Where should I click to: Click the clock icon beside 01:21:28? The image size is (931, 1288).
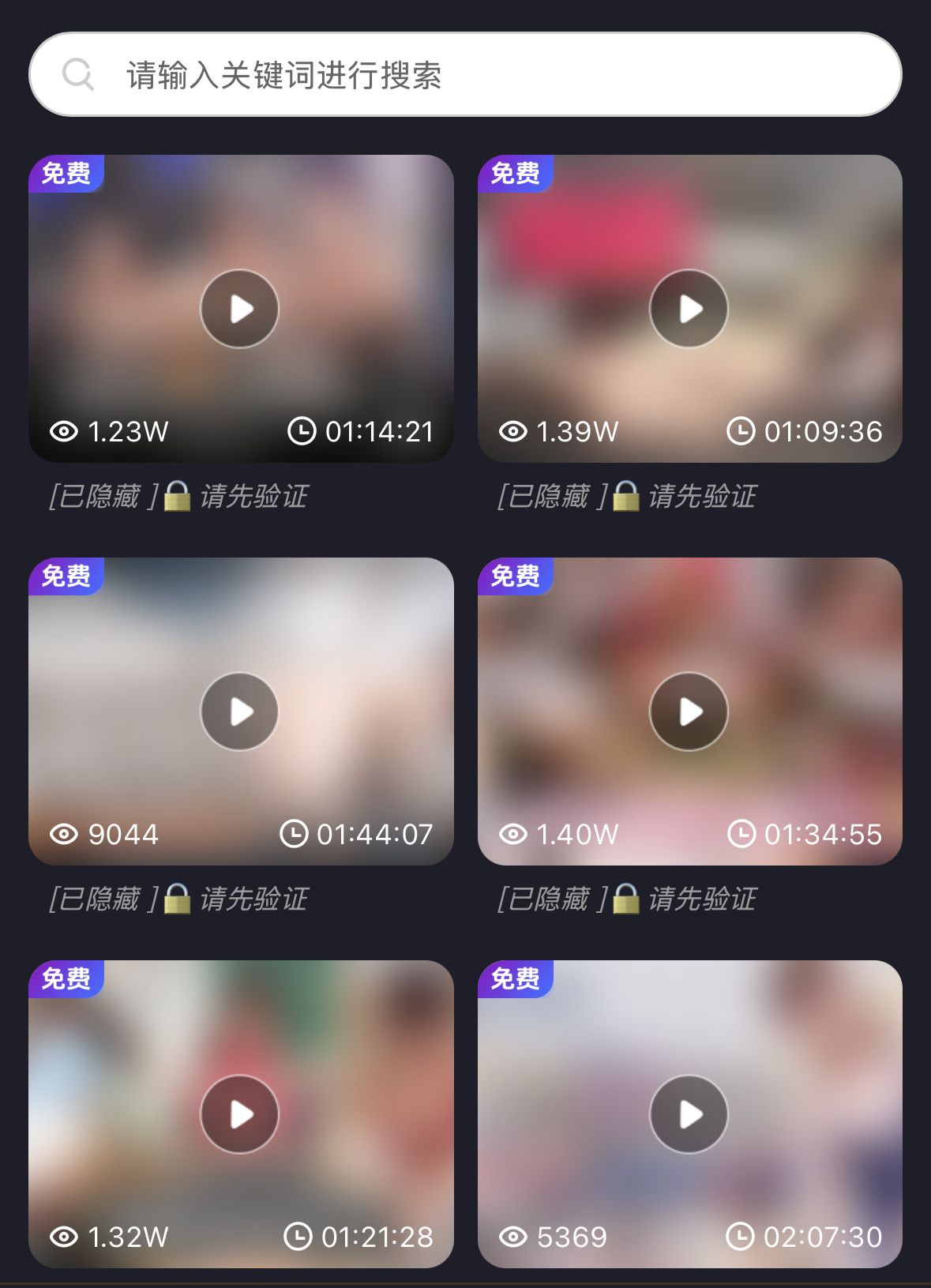298,1237
